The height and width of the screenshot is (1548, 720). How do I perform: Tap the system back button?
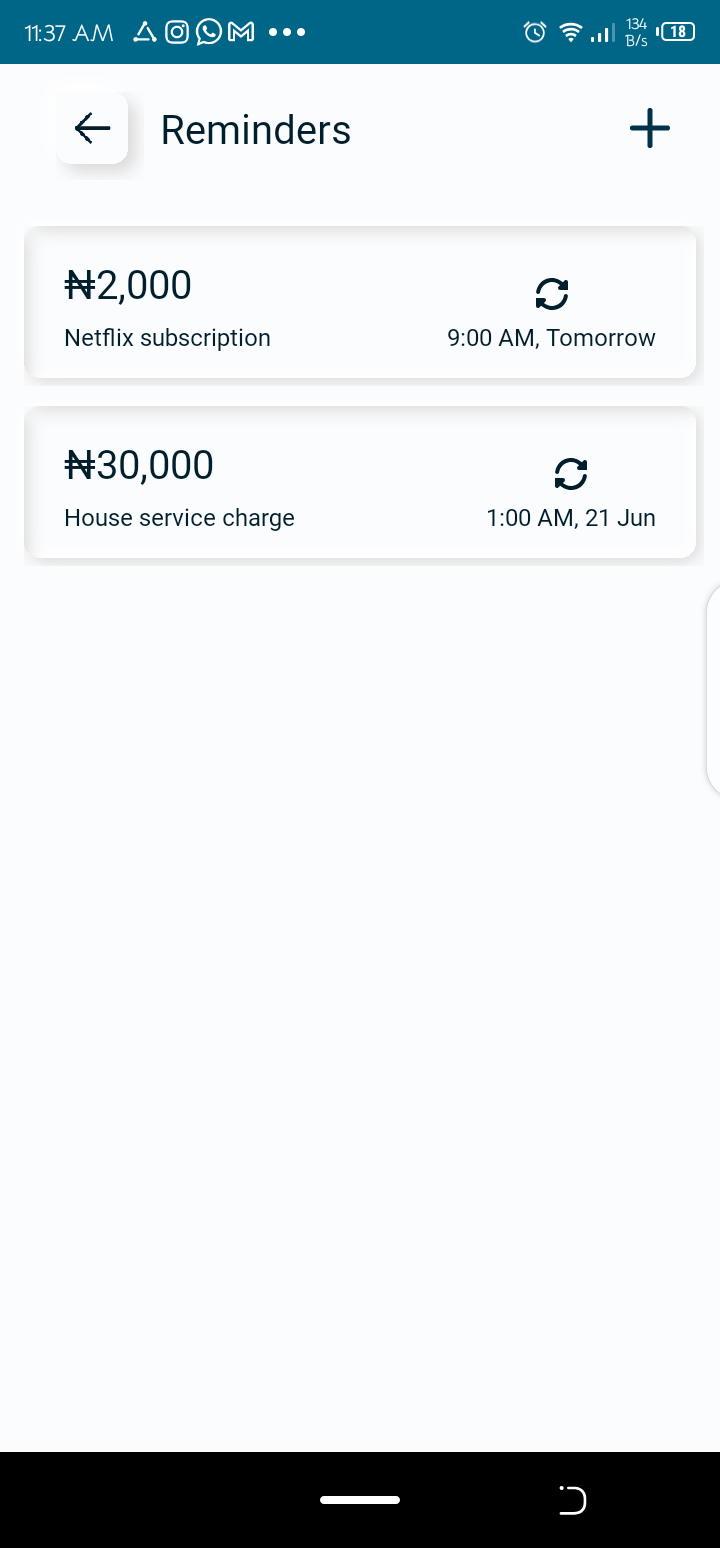(572, 1500)
